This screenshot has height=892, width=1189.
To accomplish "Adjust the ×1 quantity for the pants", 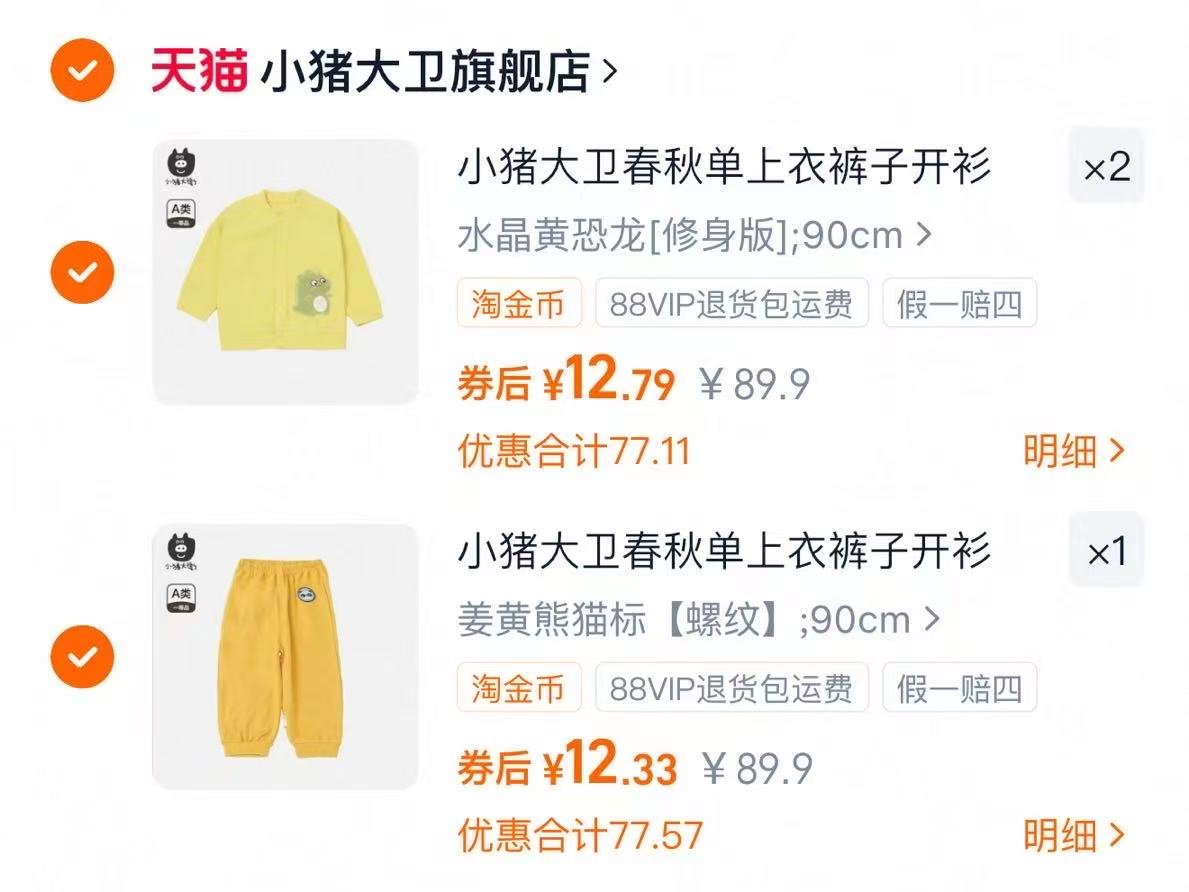I will [1106, 551].
